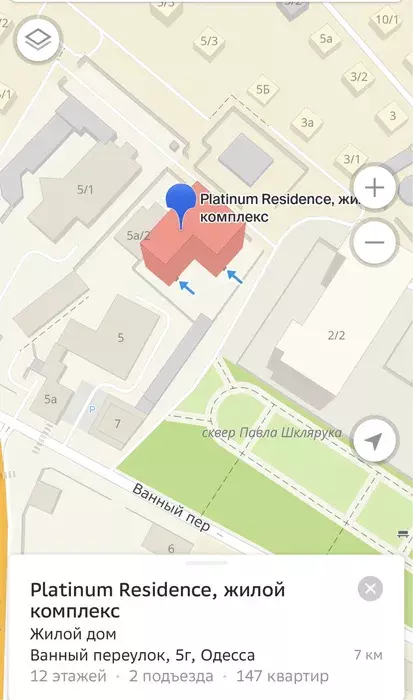Open the map layers button
The width and height of the screenshot is (413, 700).
tap(38, 41)
